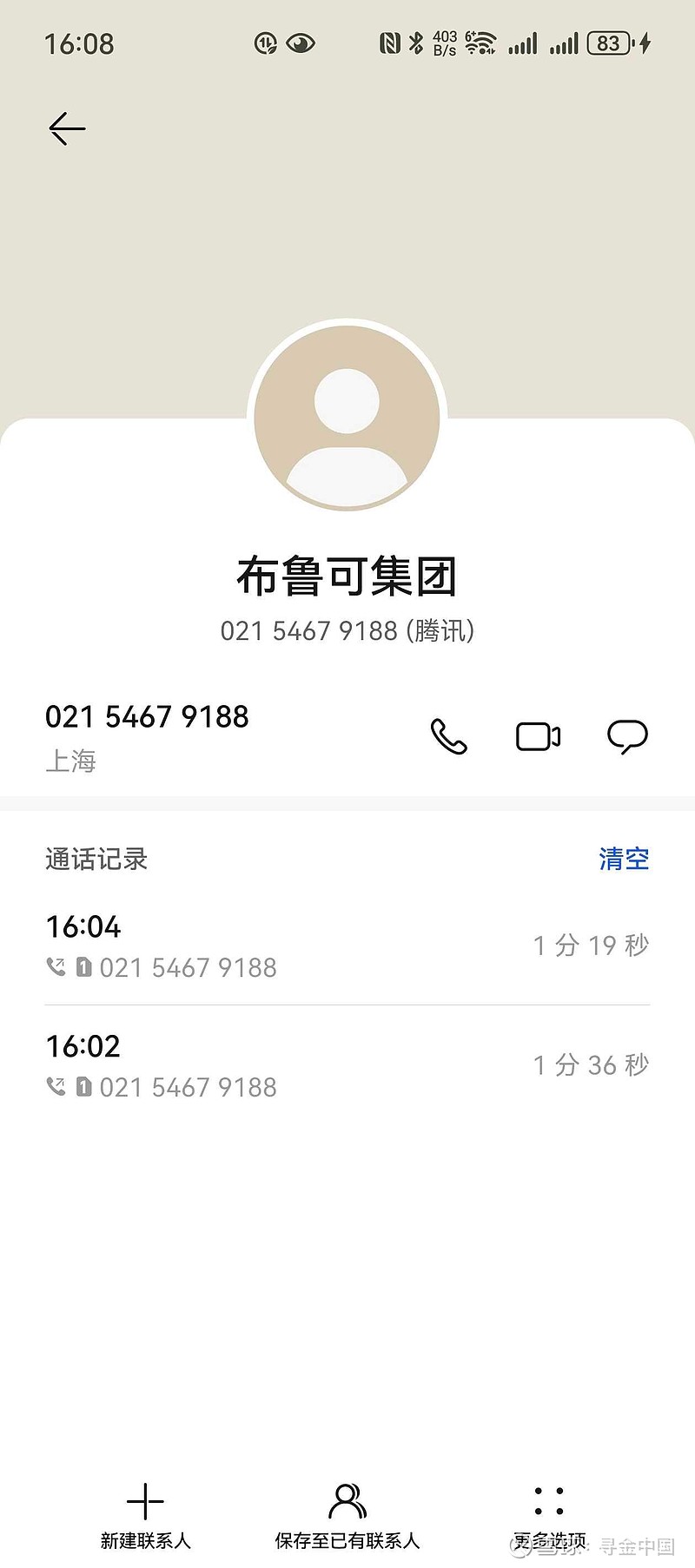Open the 16:02 call record
Viewport: 695px width, 1568px height.
[x=347, y=1065]
